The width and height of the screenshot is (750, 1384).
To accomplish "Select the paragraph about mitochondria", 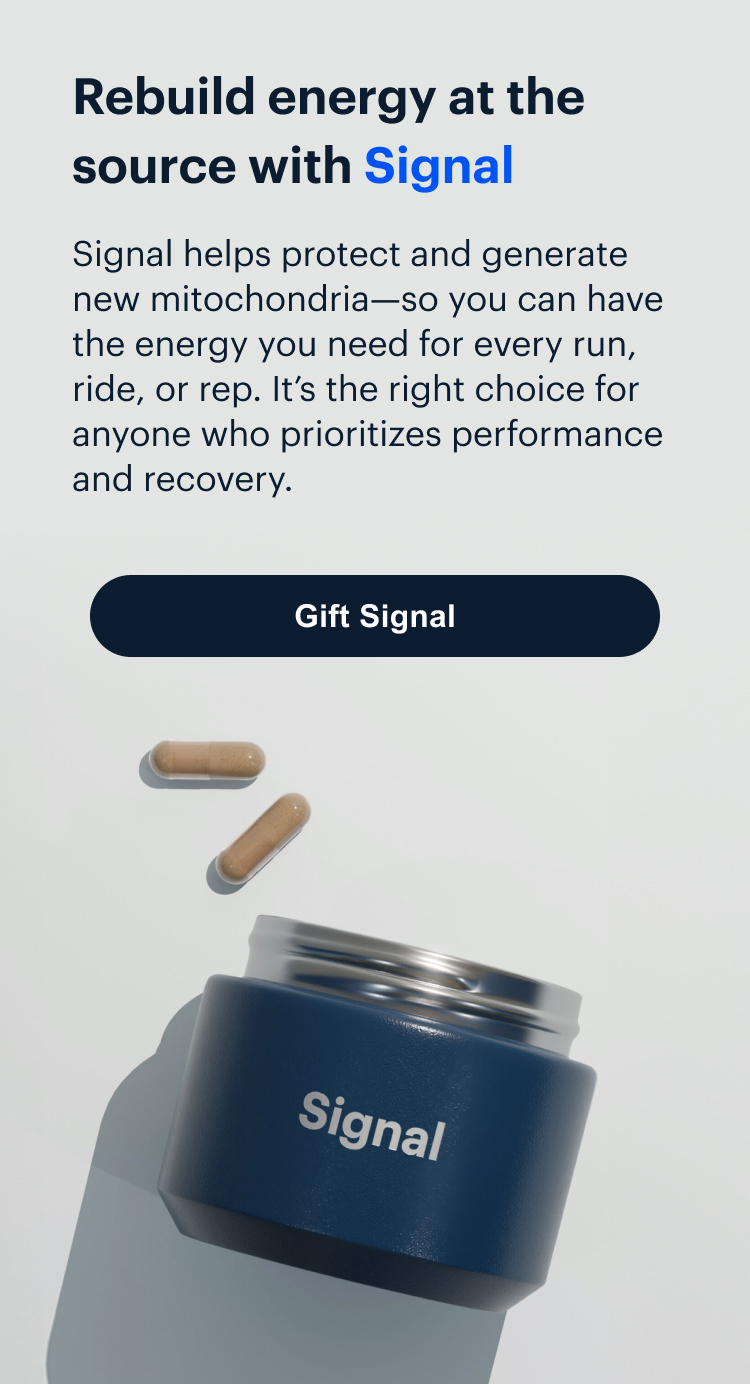I will 368,365.
